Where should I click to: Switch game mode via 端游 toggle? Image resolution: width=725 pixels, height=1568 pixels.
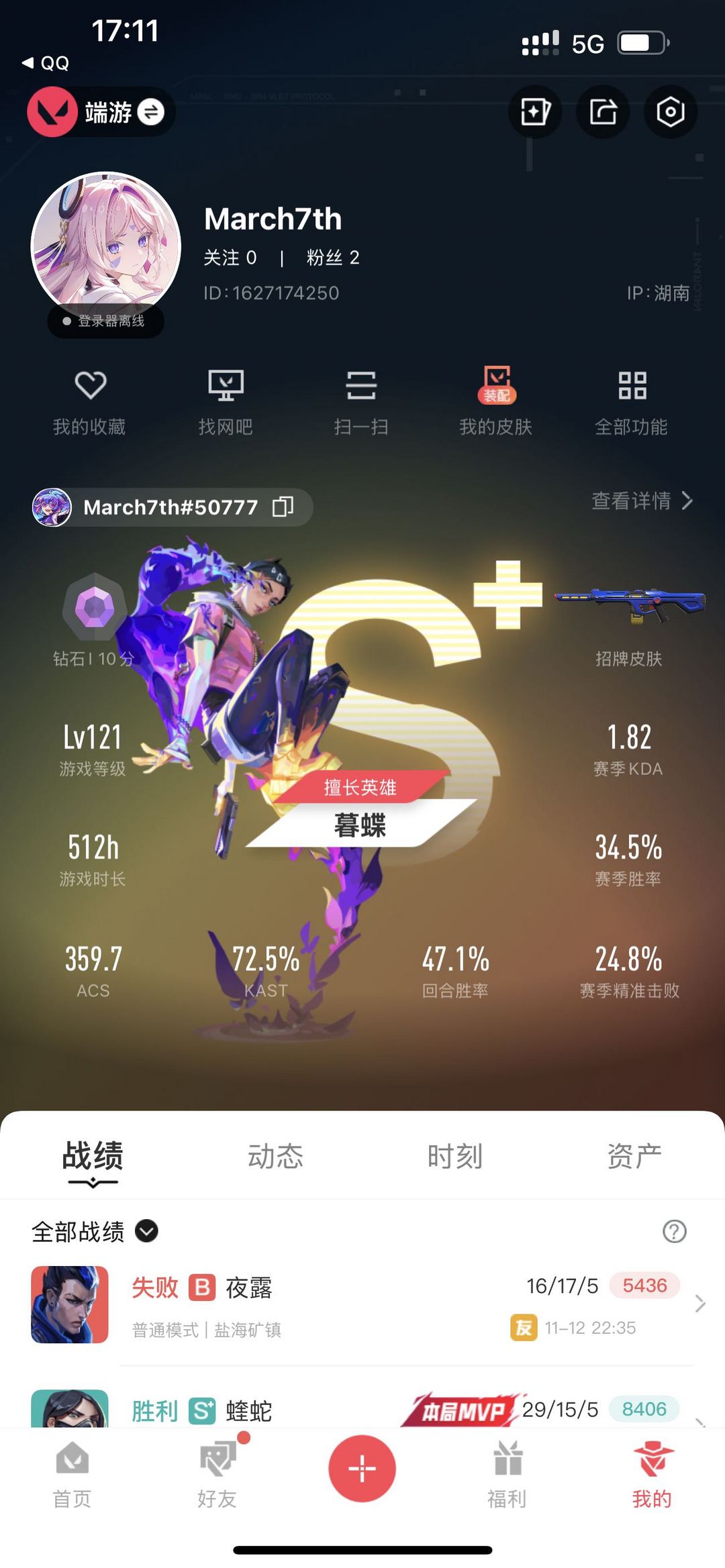tap(150, 111)
